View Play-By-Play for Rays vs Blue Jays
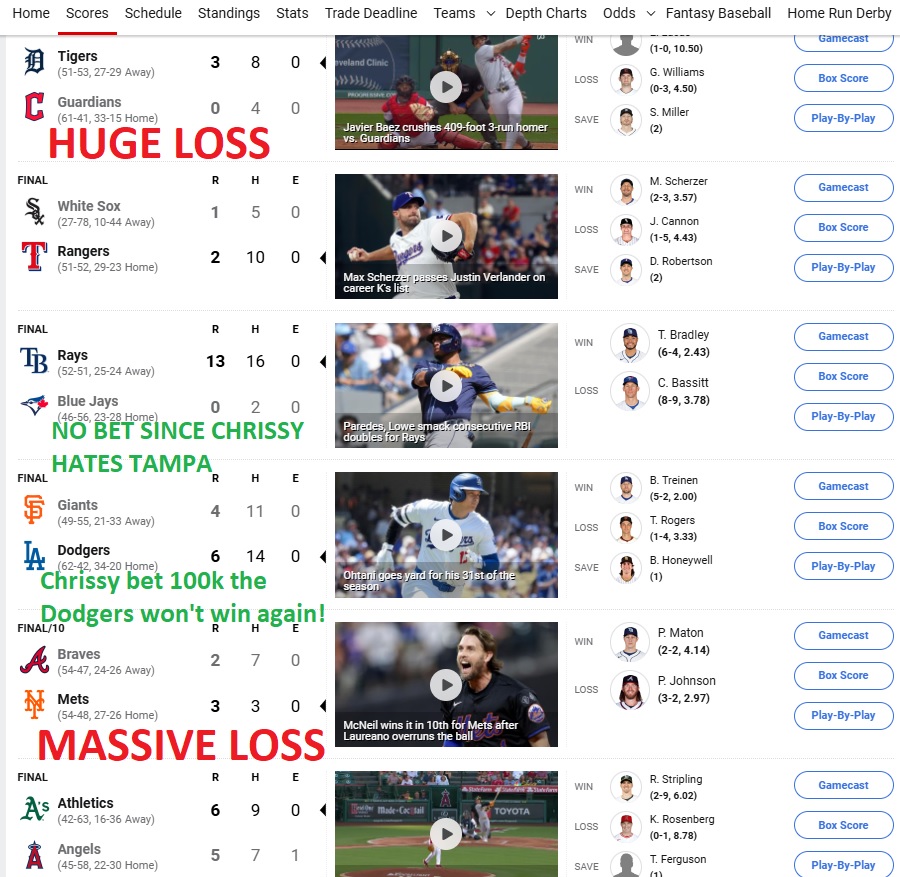The height and width of the screenshot is (877, 900). [843, 416]
